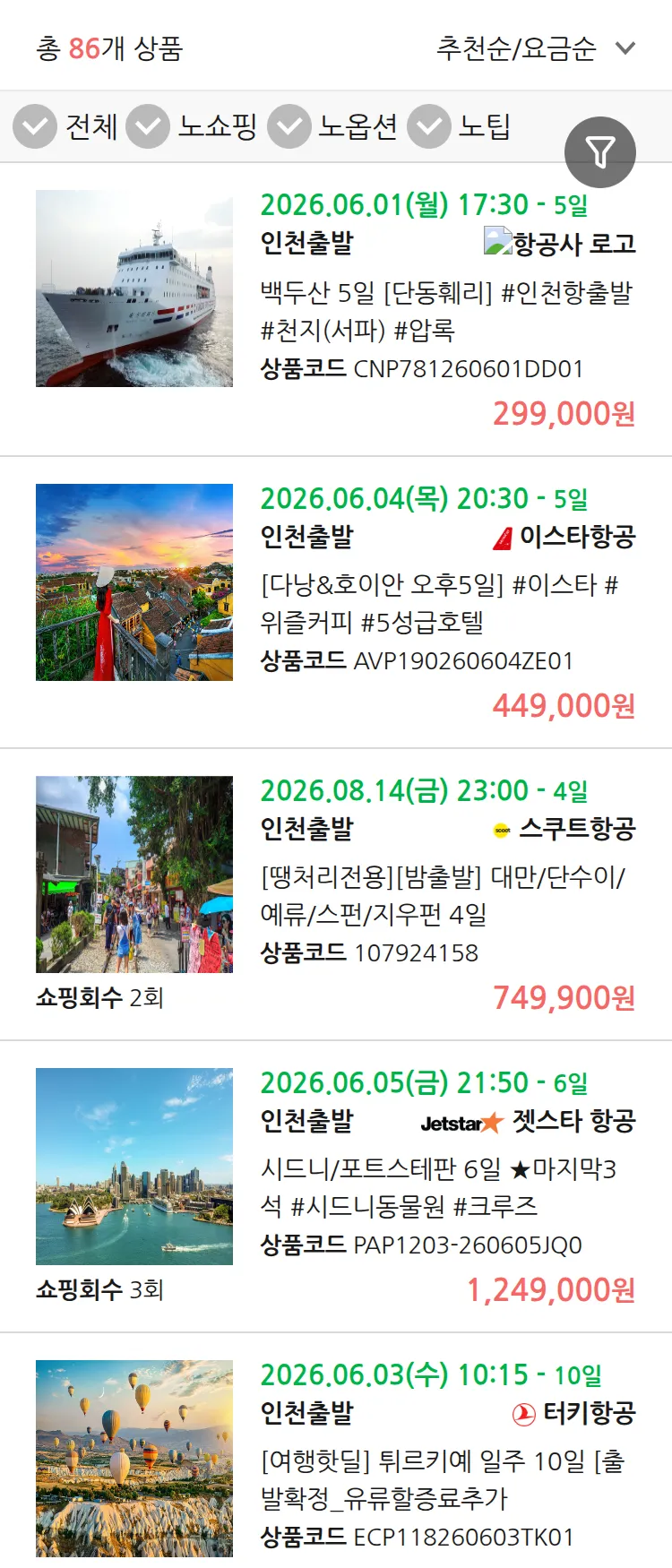Click the checkmark icon beside 노팁
Screen dimensions: 672x1568
(x=428, y=128)
